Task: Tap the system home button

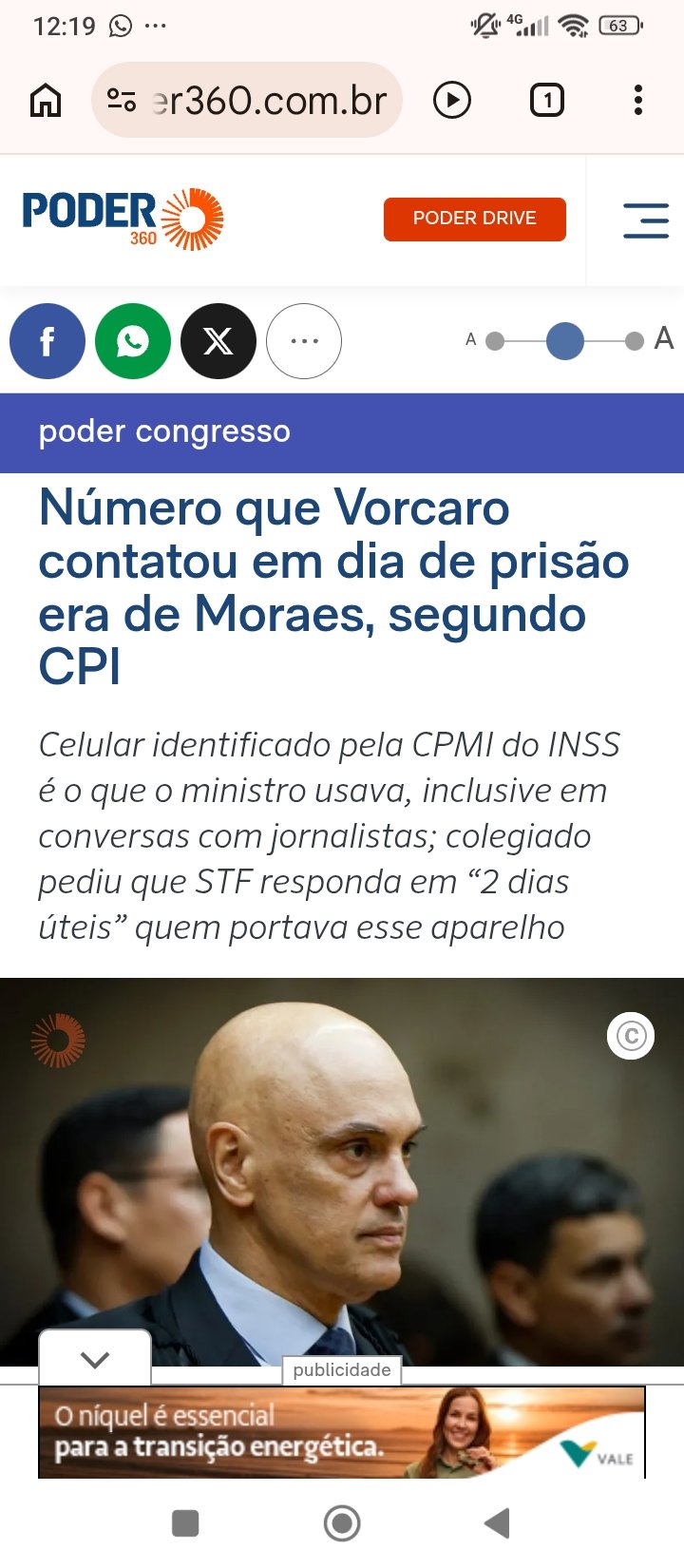Action: pyautogui.click(x=342, y=1523)
